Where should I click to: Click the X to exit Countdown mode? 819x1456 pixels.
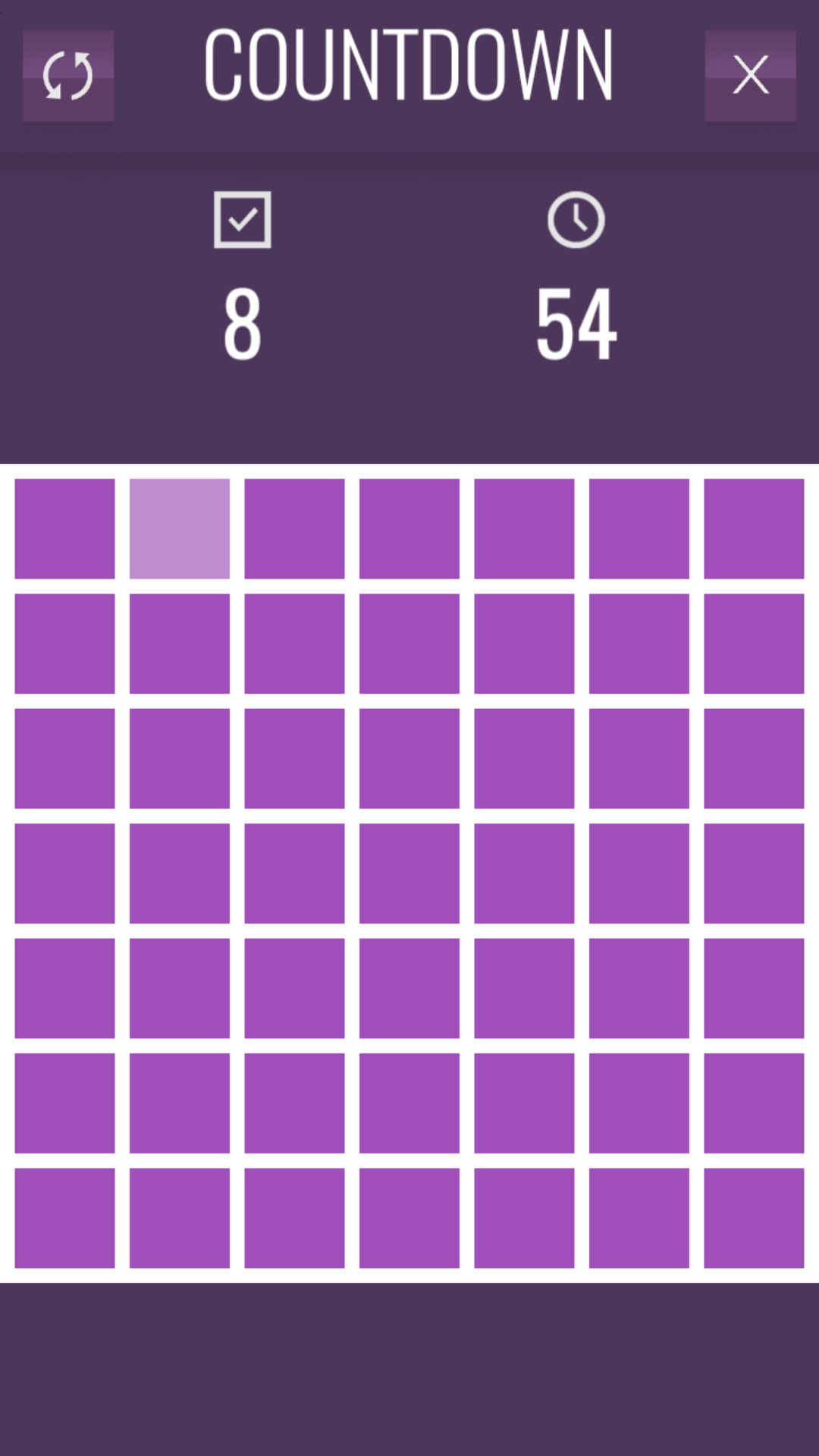[750, 75]
